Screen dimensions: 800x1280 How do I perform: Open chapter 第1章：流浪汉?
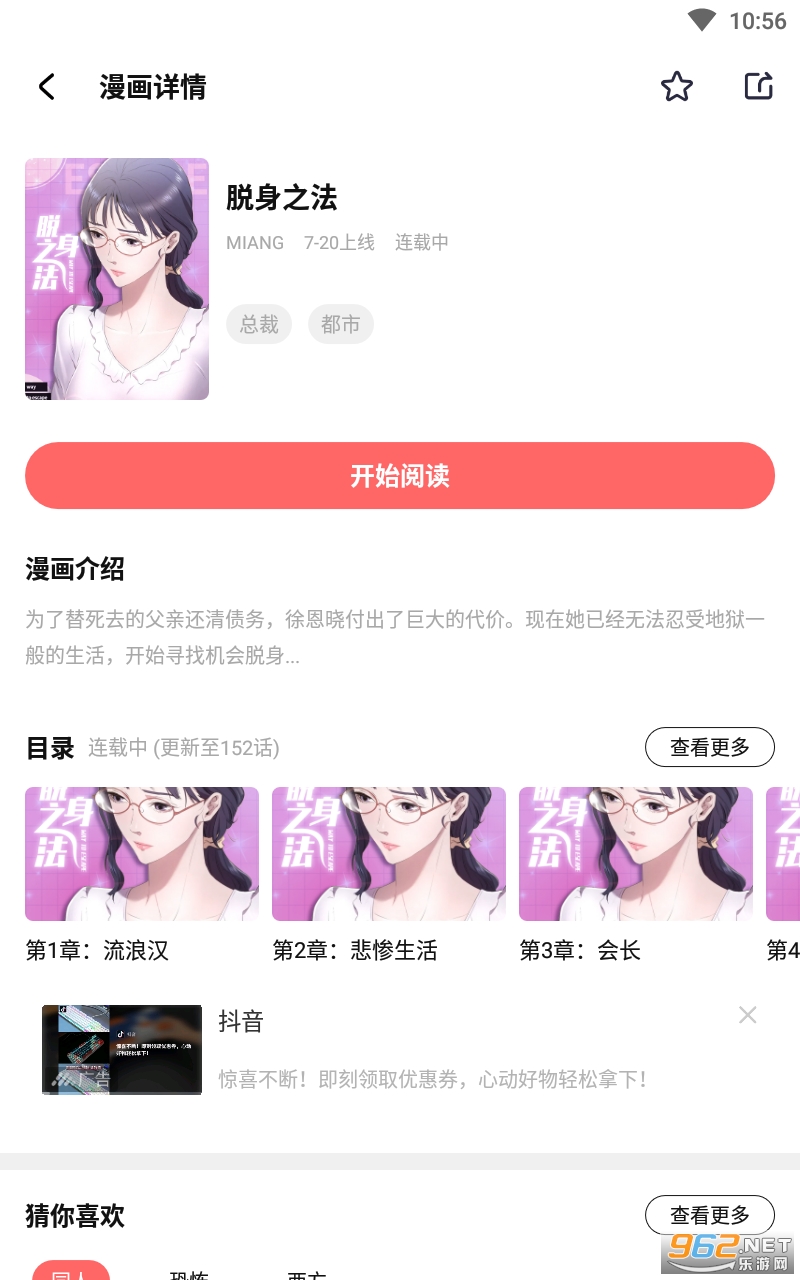pos(142,875)
